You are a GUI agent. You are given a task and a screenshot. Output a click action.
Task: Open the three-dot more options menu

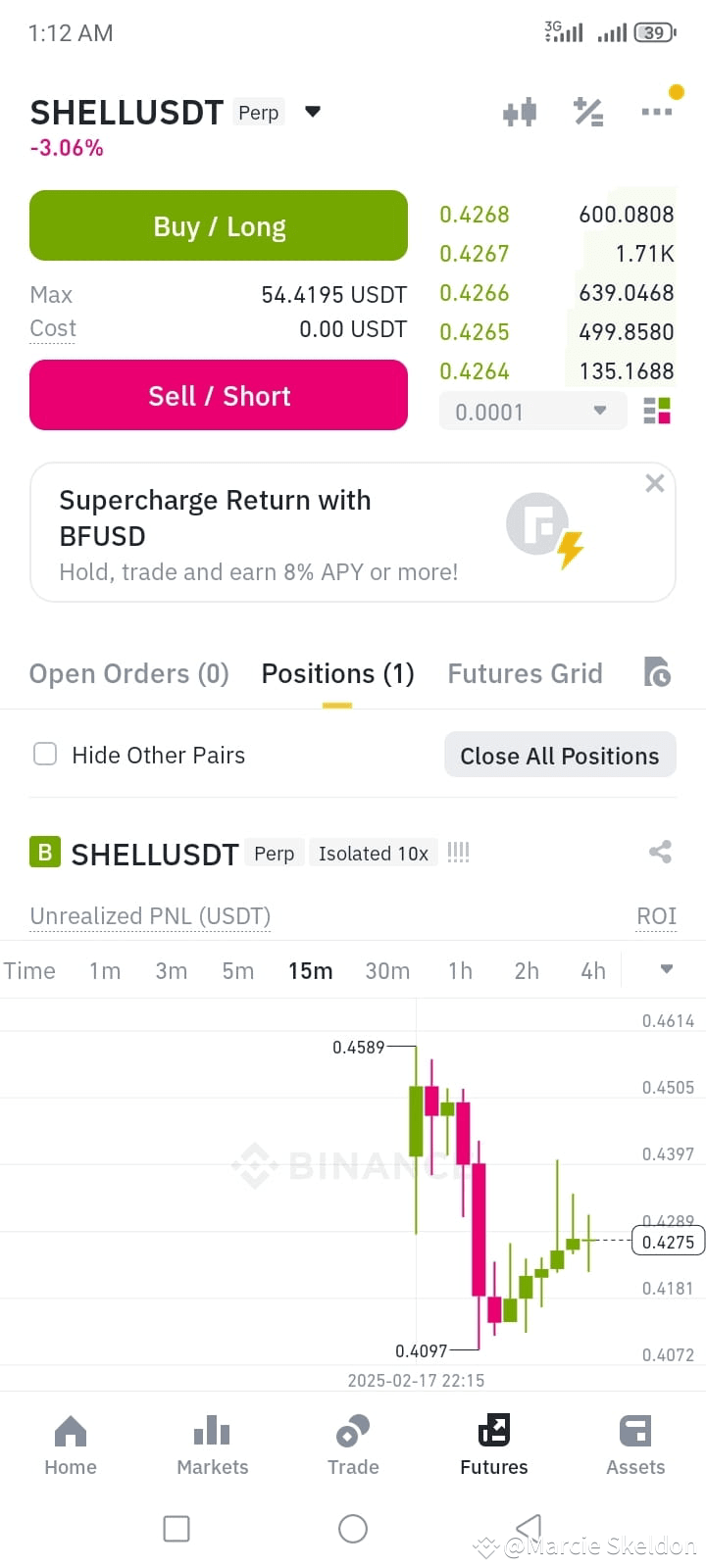(x=656, y=112)
